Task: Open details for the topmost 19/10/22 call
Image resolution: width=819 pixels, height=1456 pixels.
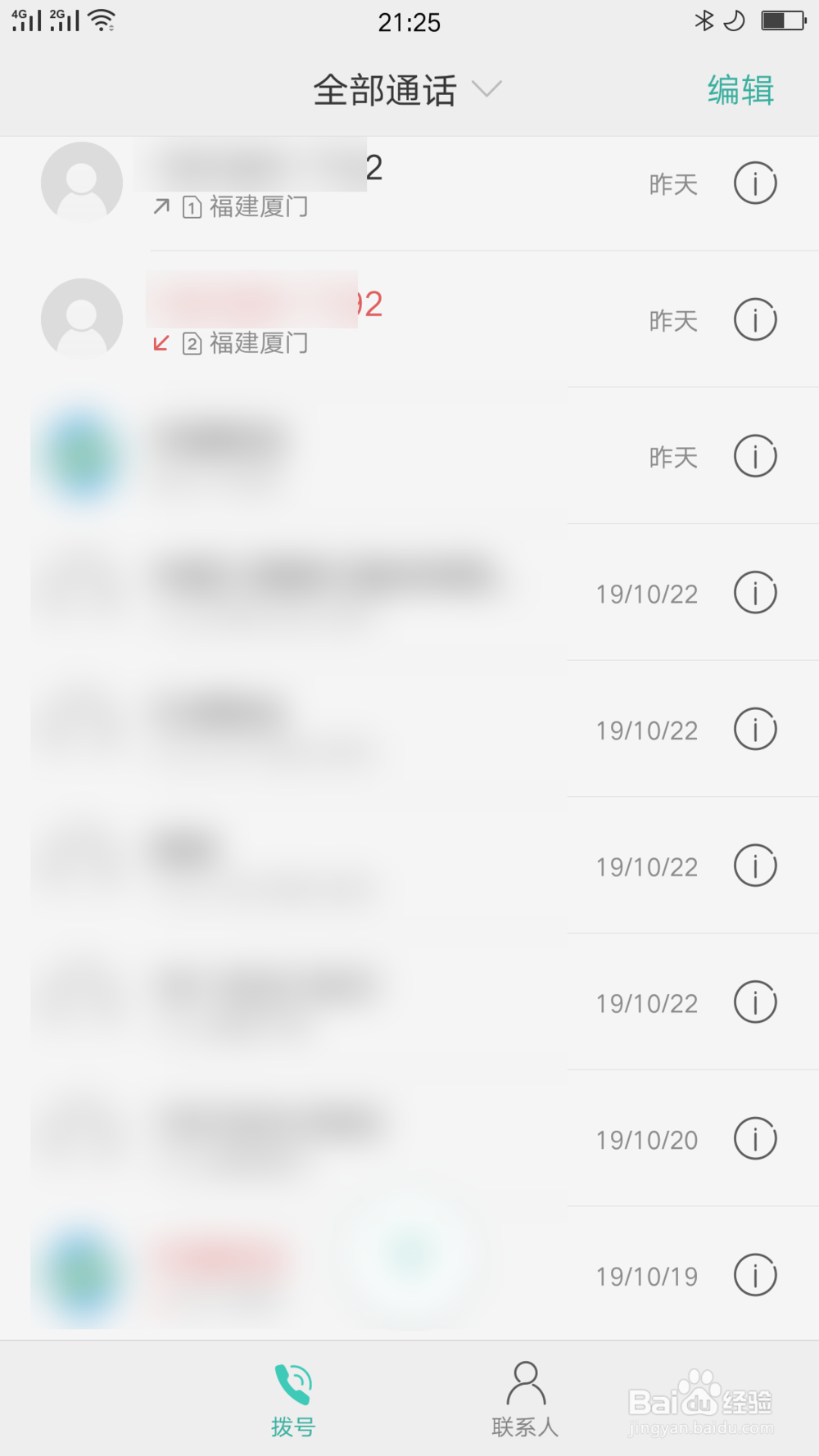Action: [754, 592]
